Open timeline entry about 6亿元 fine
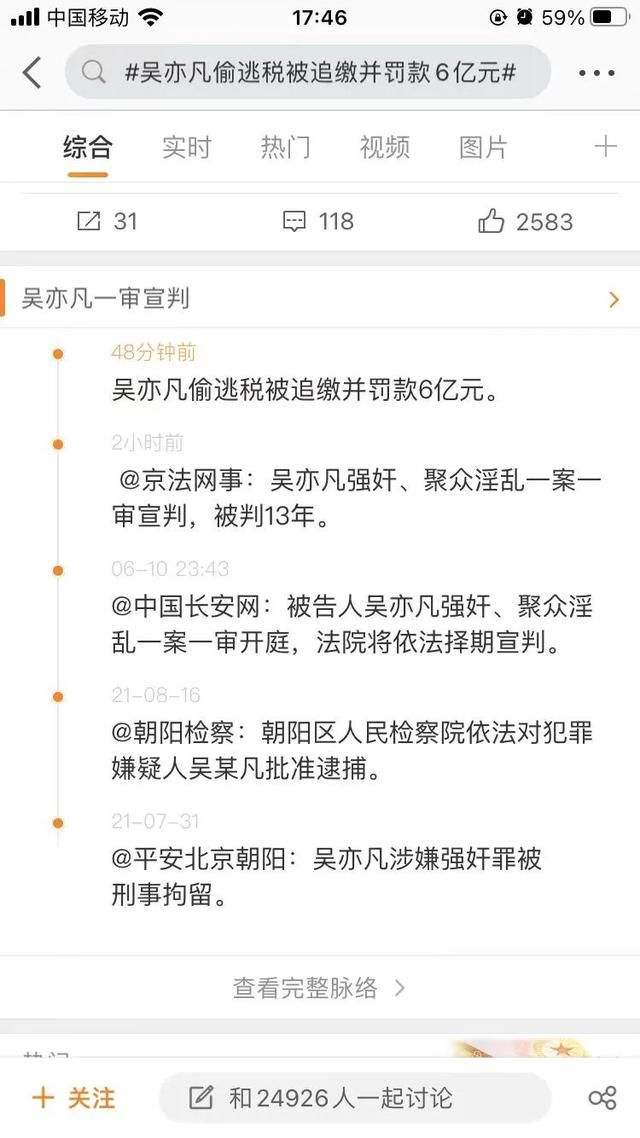Screen dimensions: 640x1138 click(x=305, y=391)
